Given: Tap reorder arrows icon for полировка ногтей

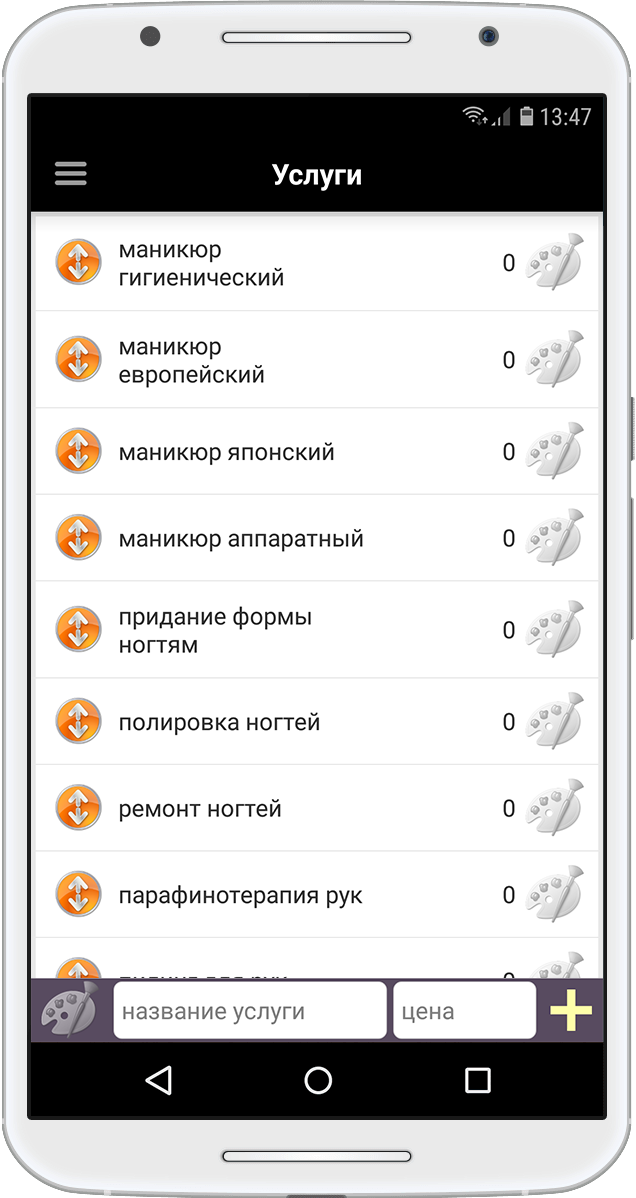Looking at the screenshot, I should pyautogui.click(x=78, y=722).
